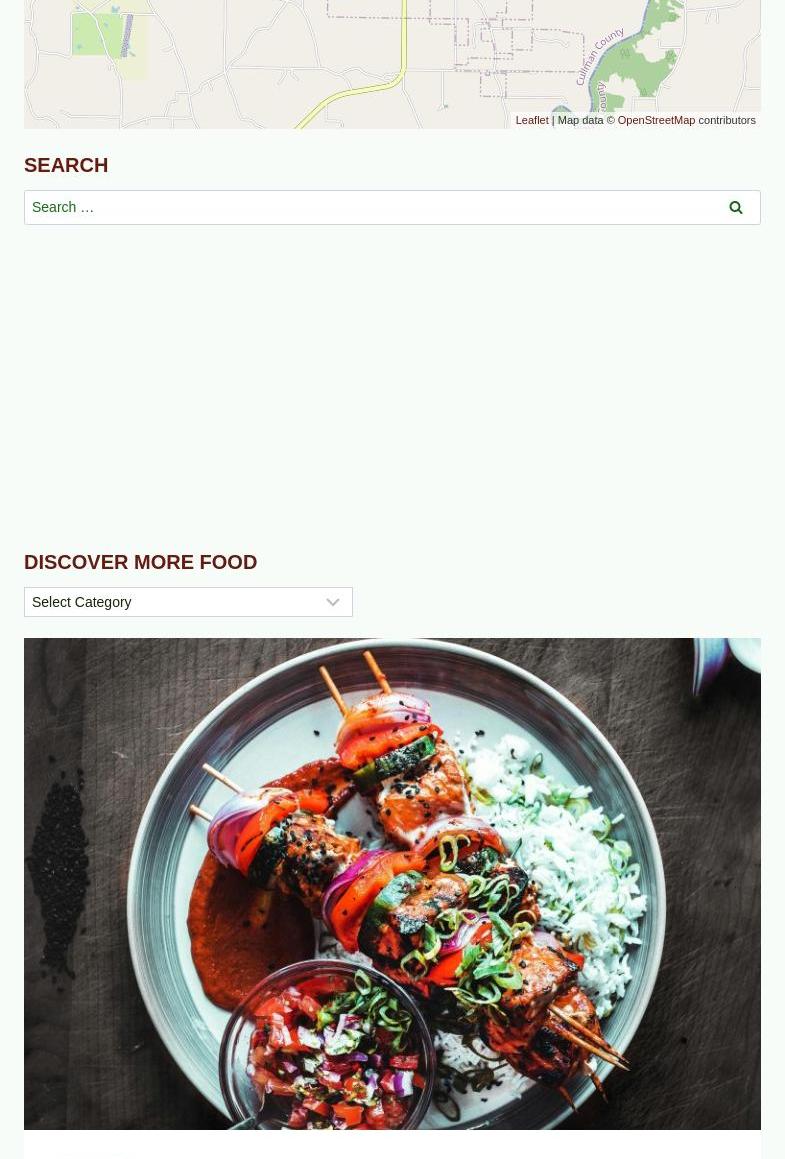785x1159 pixels.
Task: Open the kebab skewers food post
Action: [x=392, y=884]
